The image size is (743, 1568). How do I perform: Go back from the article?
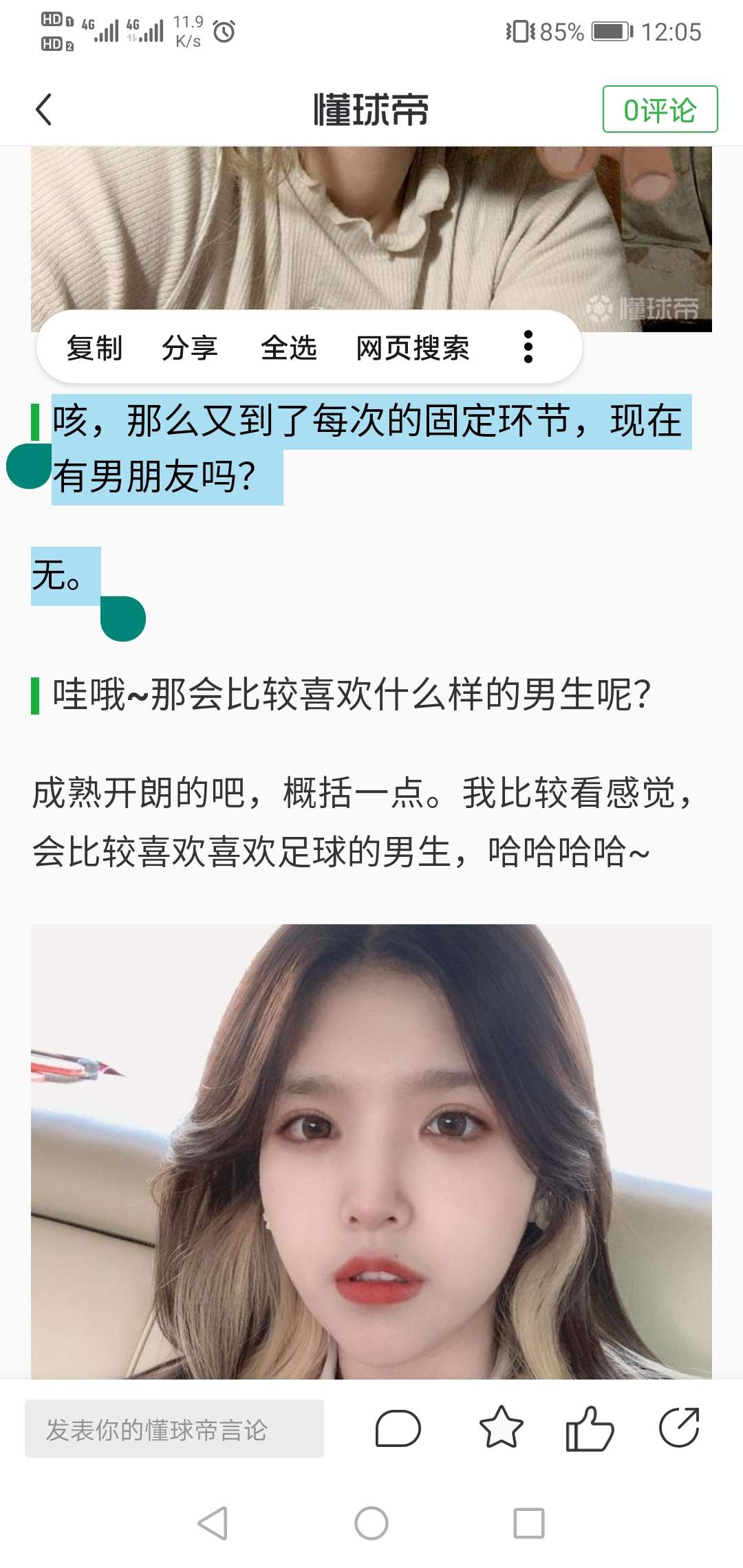click(x=44, y=109)
